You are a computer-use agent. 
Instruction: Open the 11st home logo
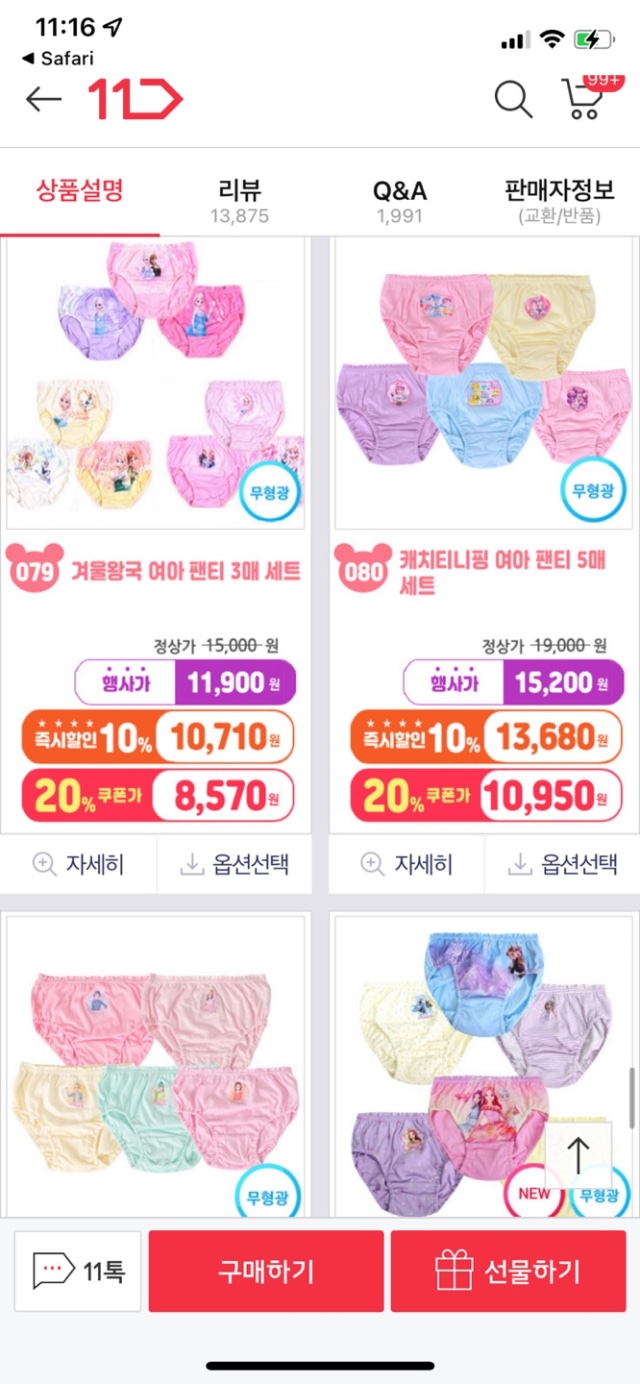pos(135,99)
